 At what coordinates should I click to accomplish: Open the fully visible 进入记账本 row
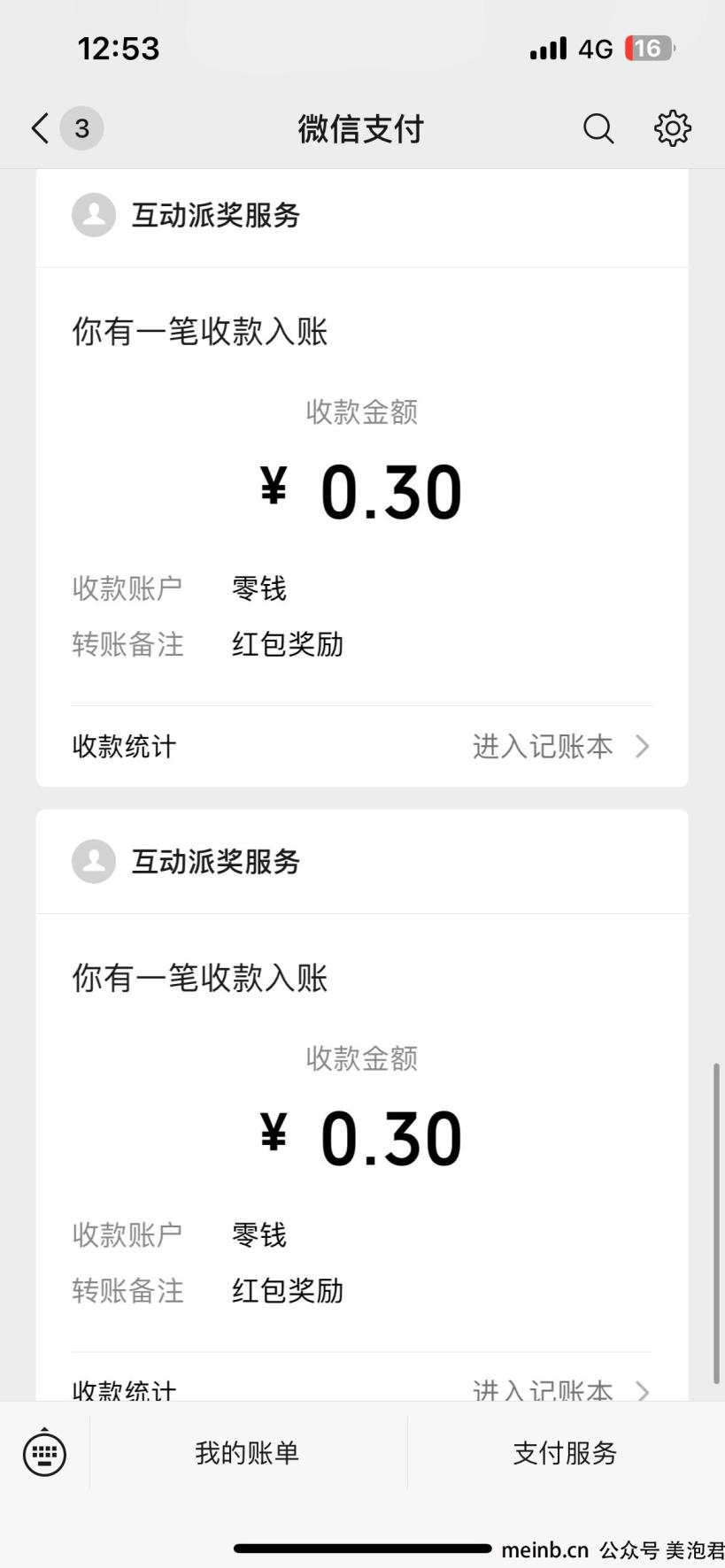point(362,746)
